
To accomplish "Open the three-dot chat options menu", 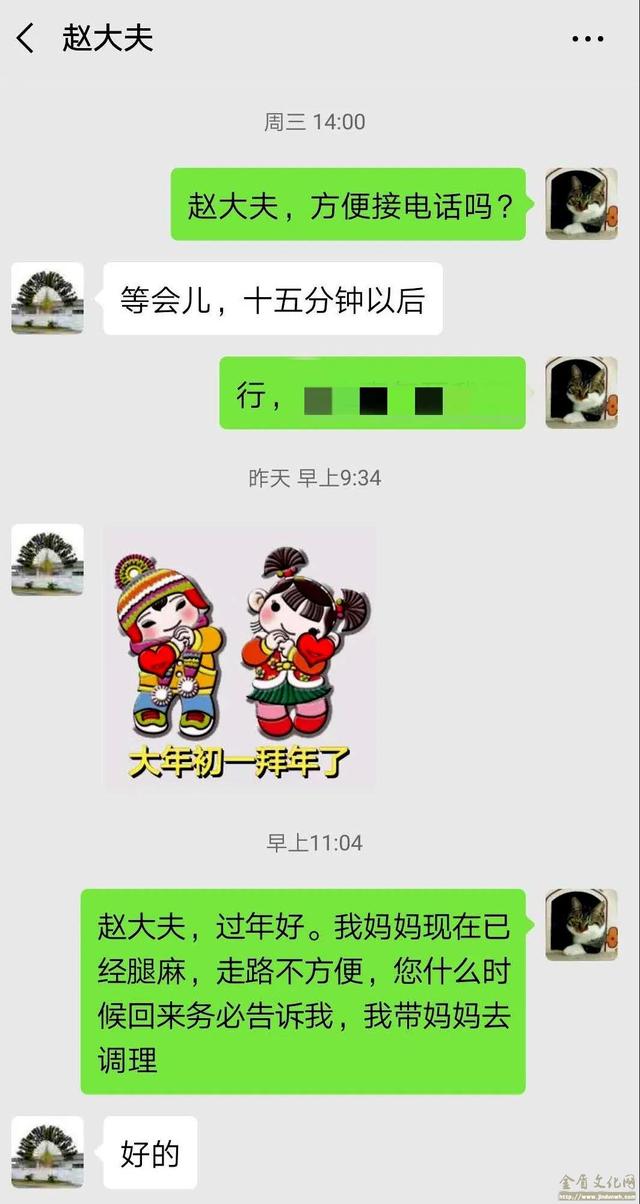I will tap(587, 39).
